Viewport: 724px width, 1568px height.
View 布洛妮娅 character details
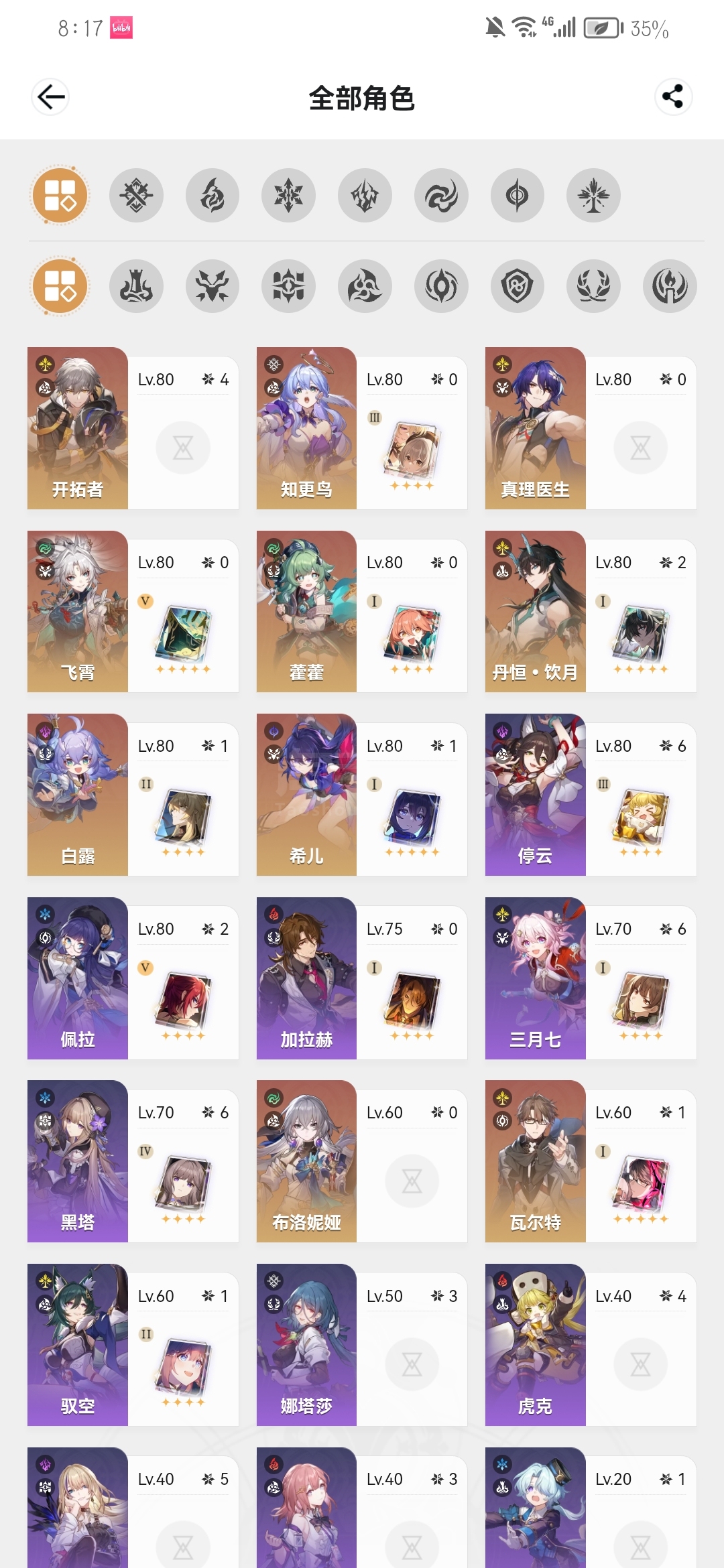[x=362, y=1161]
